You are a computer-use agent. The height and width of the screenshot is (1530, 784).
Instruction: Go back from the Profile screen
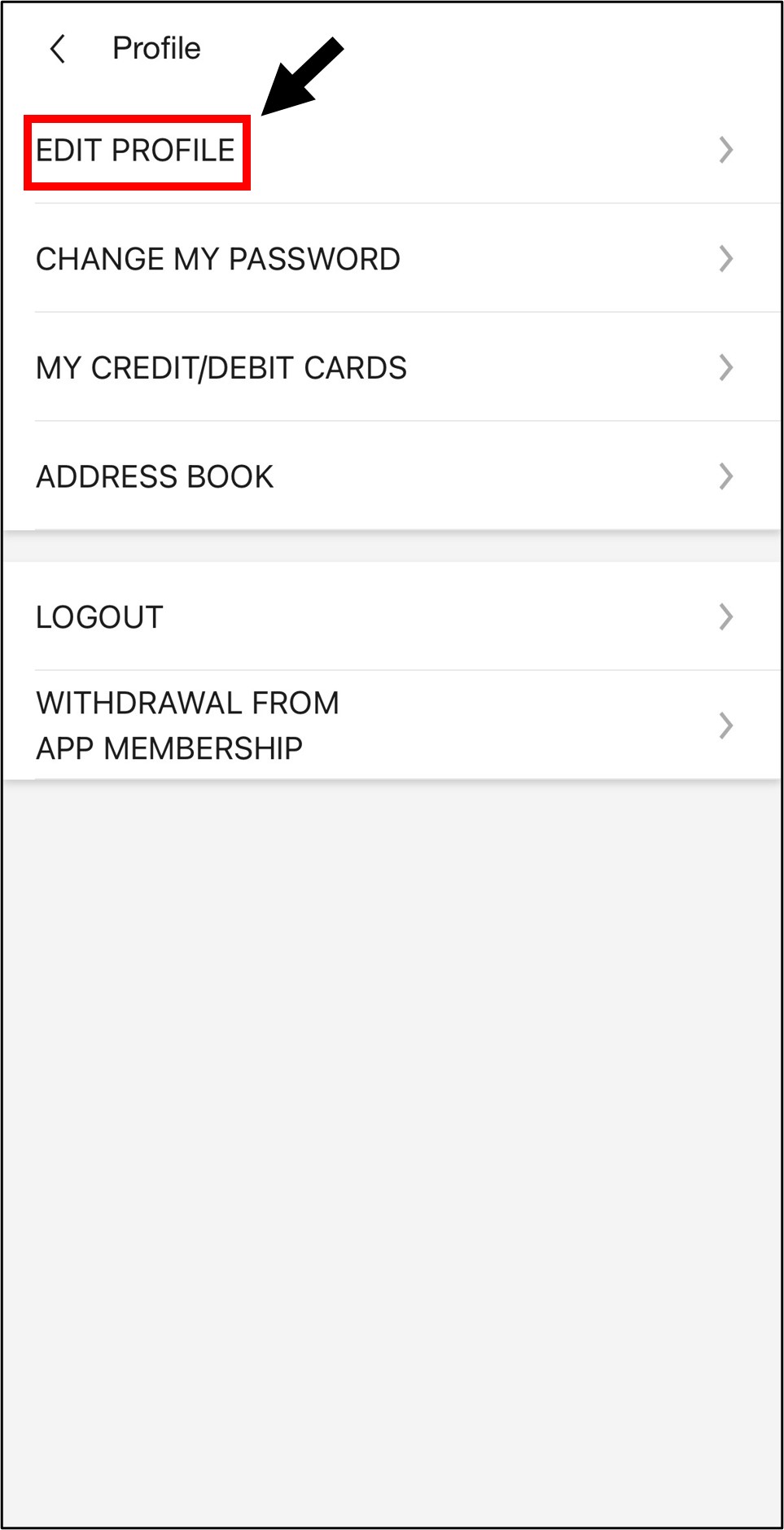coord(58,49)
